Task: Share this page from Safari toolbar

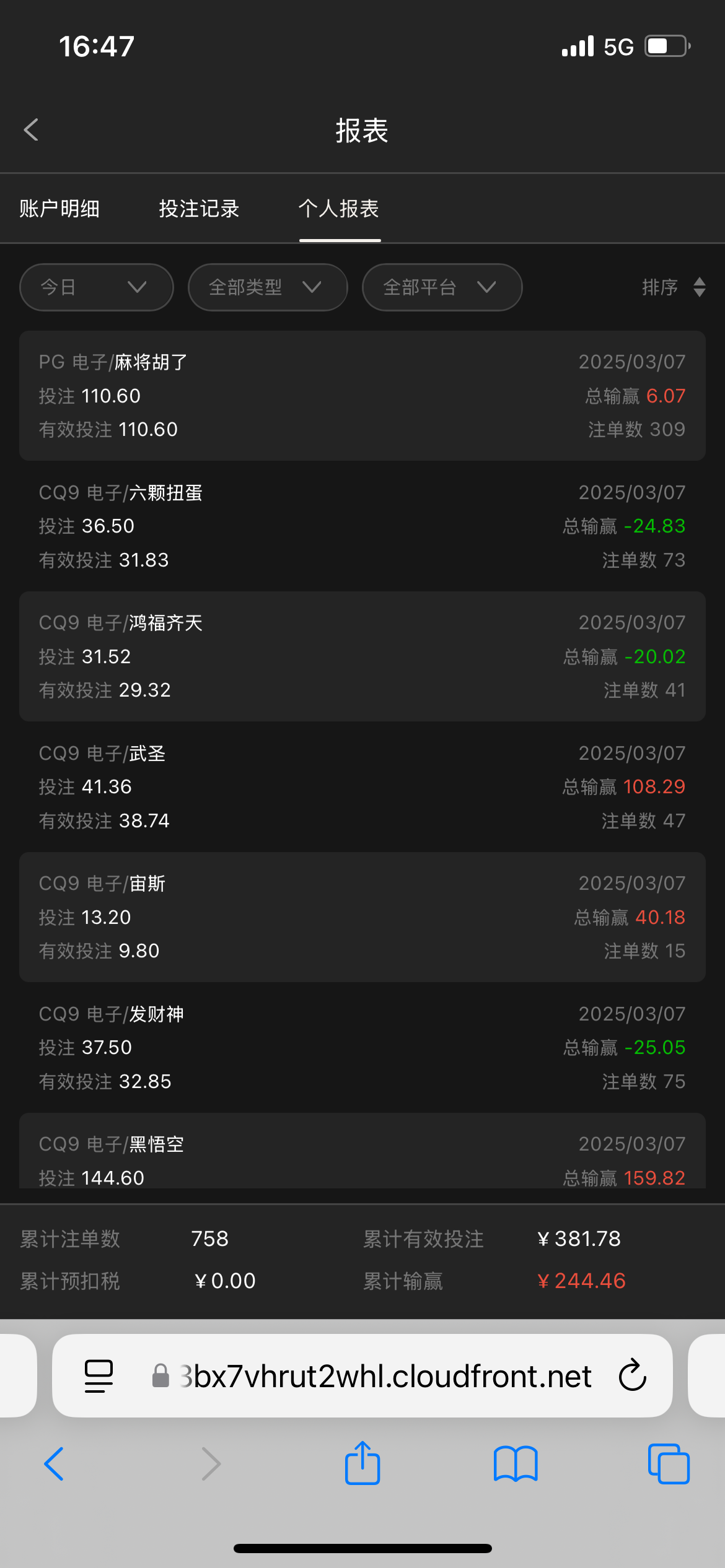Action: click(x=362, y=1464)
